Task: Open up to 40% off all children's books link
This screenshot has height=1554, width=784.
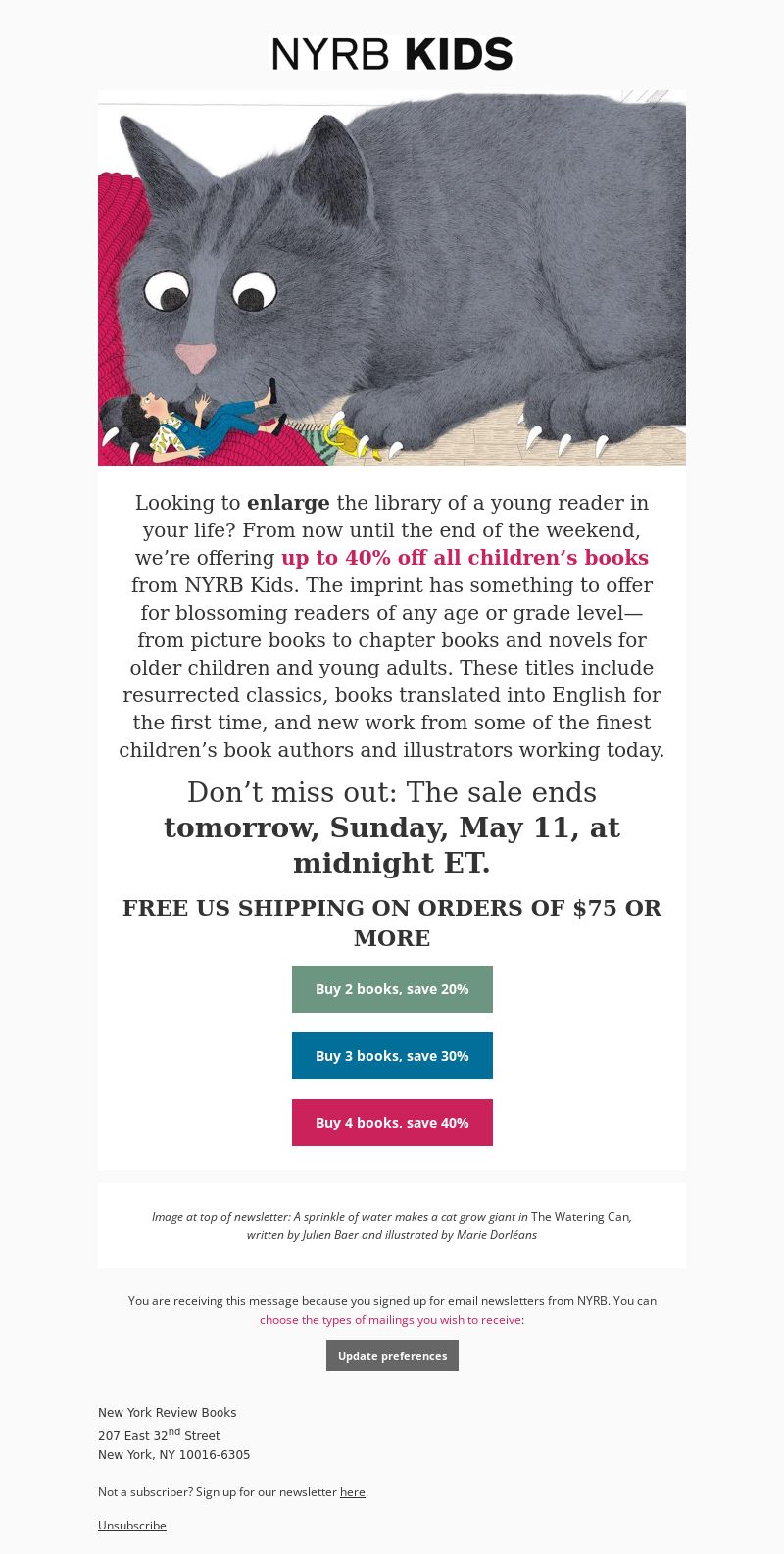Action: 465,558
